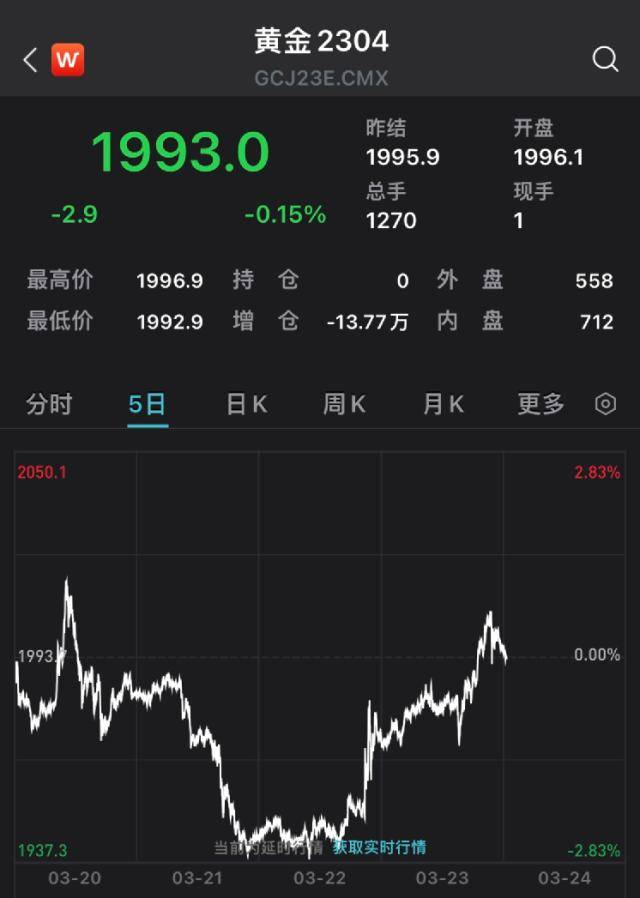Select the 5日 chart tab
640x898 pixels.
[x=147, y=405]
